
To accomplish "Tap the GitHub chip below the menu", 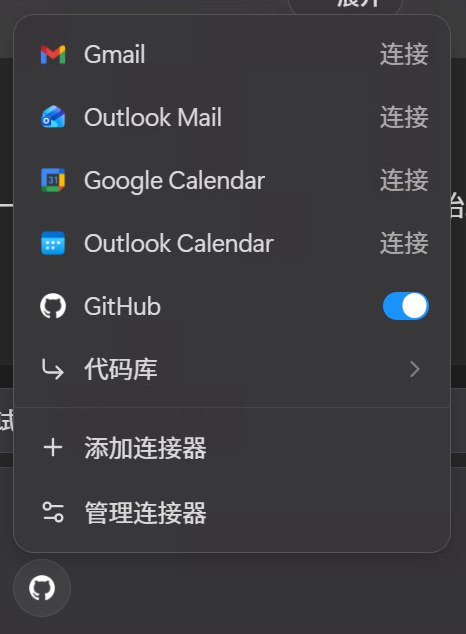I will pos(42,588).
